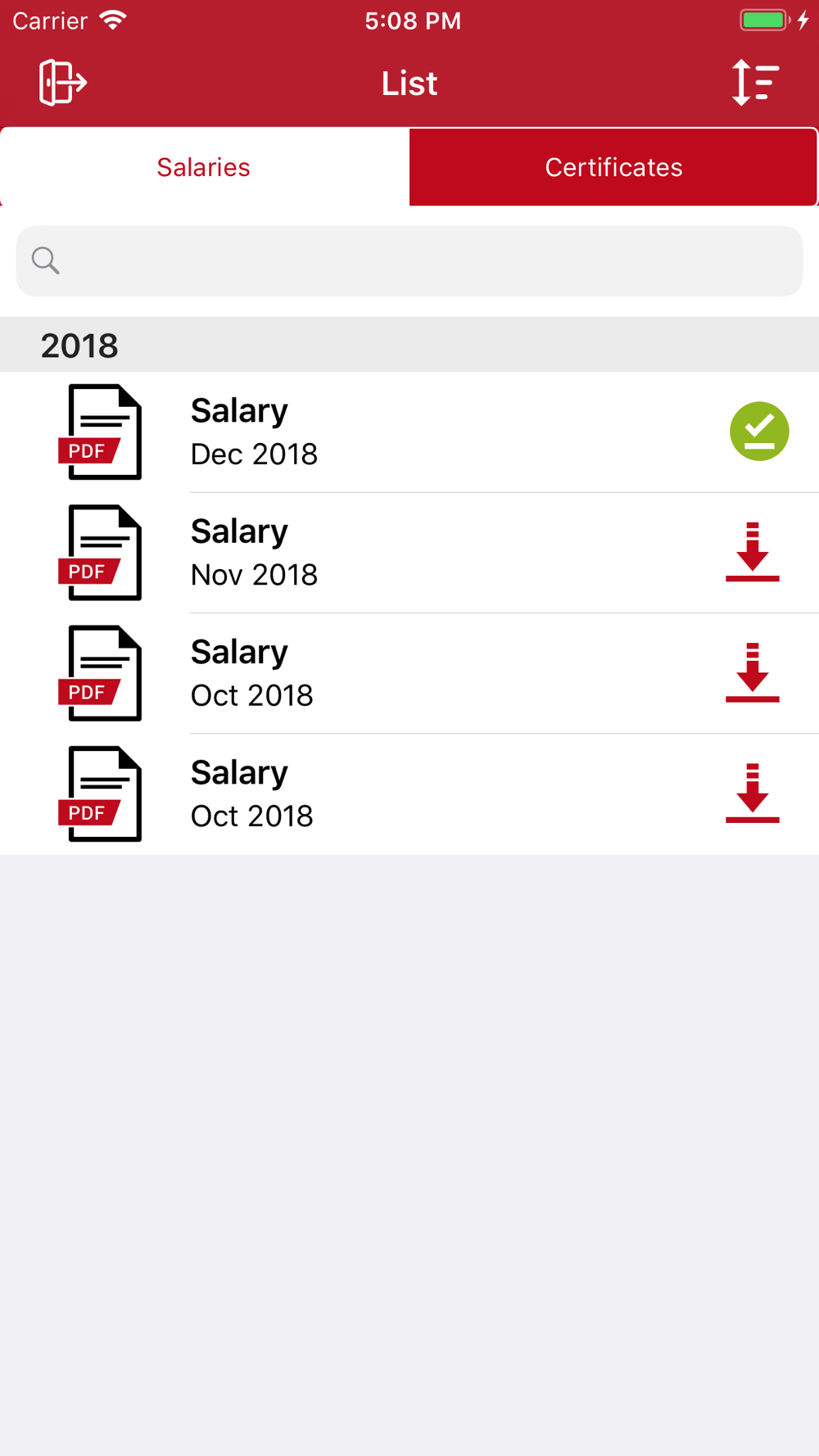Open the sort order options
The height and width of the screenshot is (1456, 819).
754,82
